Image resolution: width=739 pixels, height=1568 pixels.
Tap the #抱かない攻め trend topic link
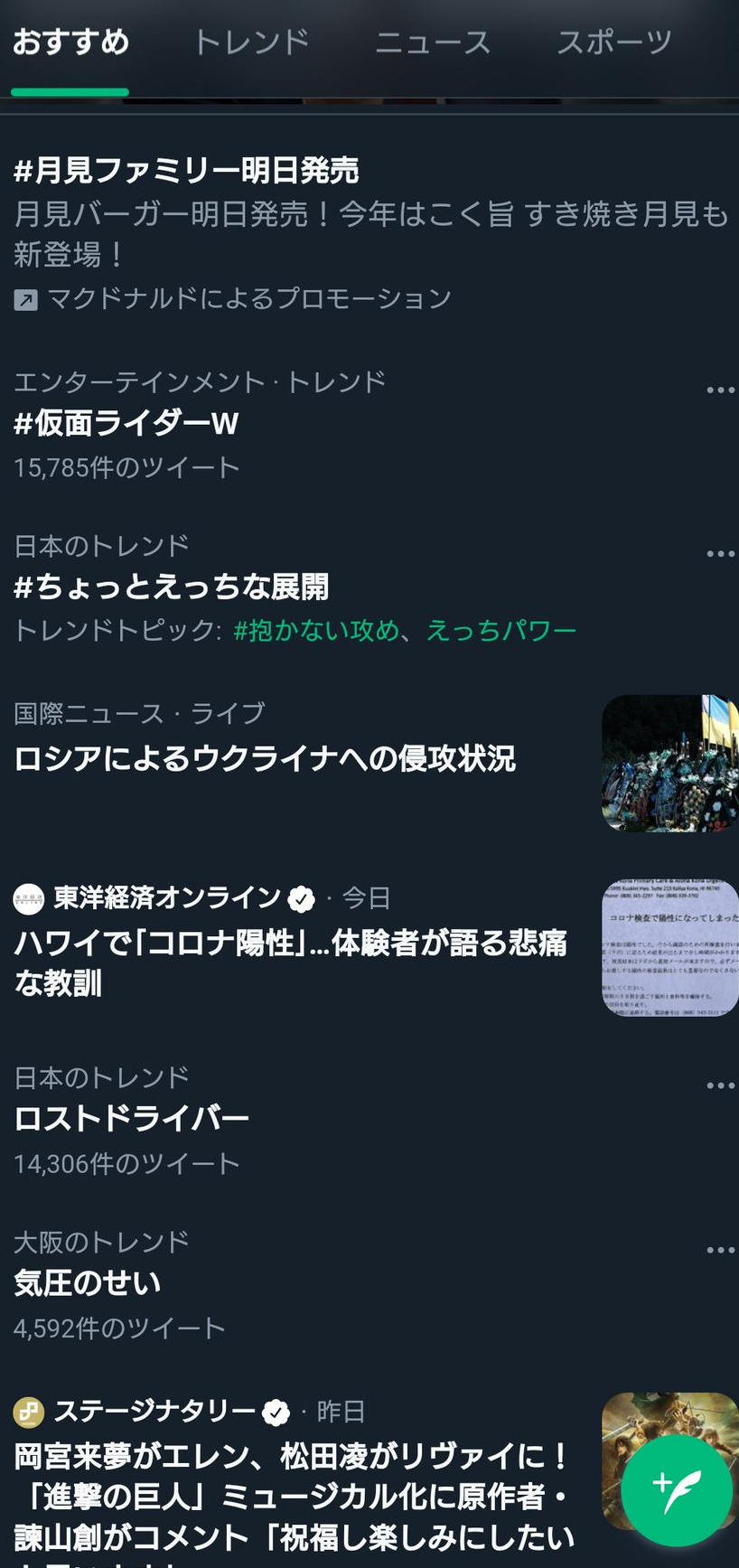(316, 630)
